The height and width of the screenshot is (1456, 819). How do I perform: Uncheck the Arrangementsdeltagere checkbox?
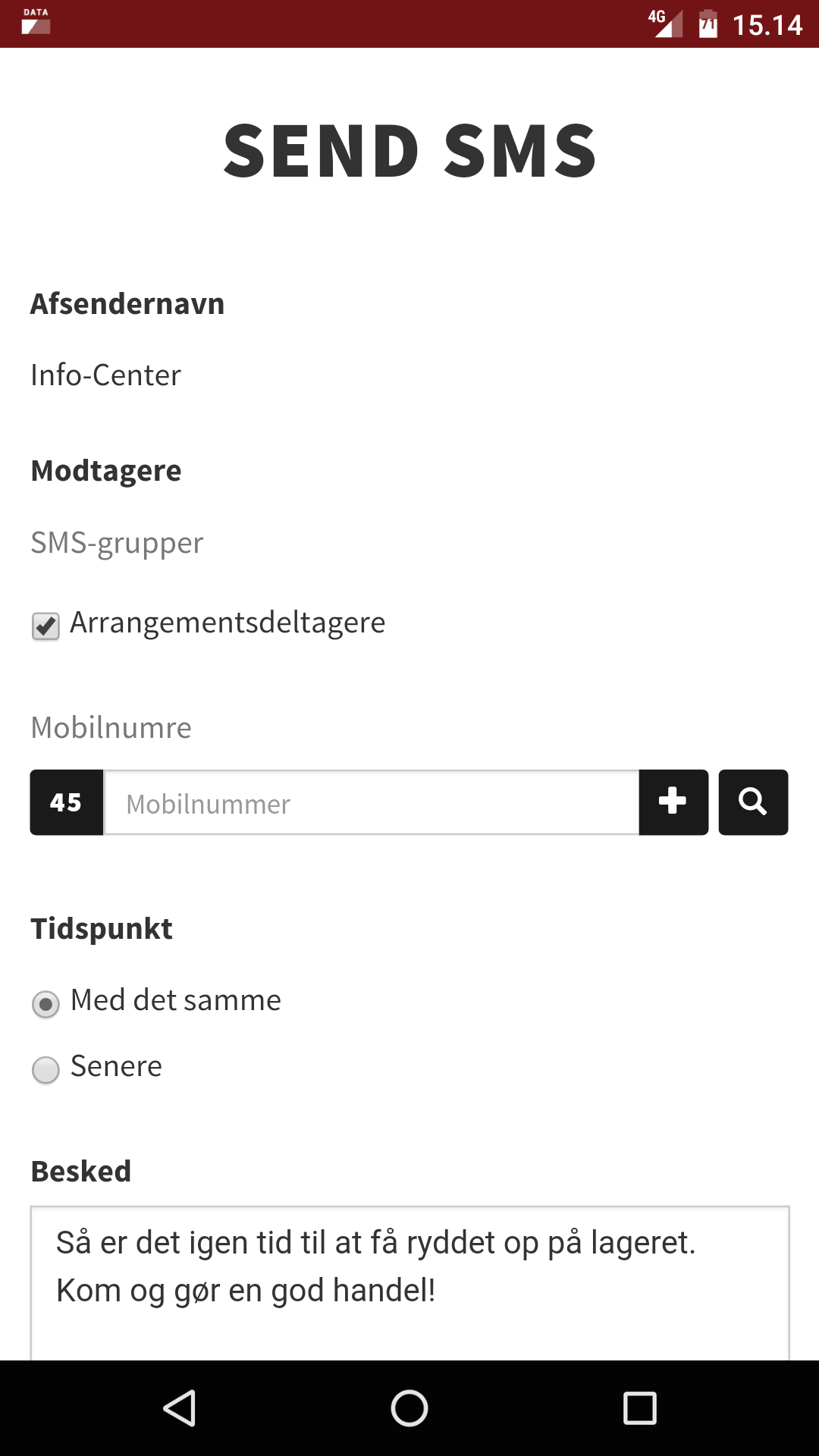pyautogui.click(x=45, y=626)
